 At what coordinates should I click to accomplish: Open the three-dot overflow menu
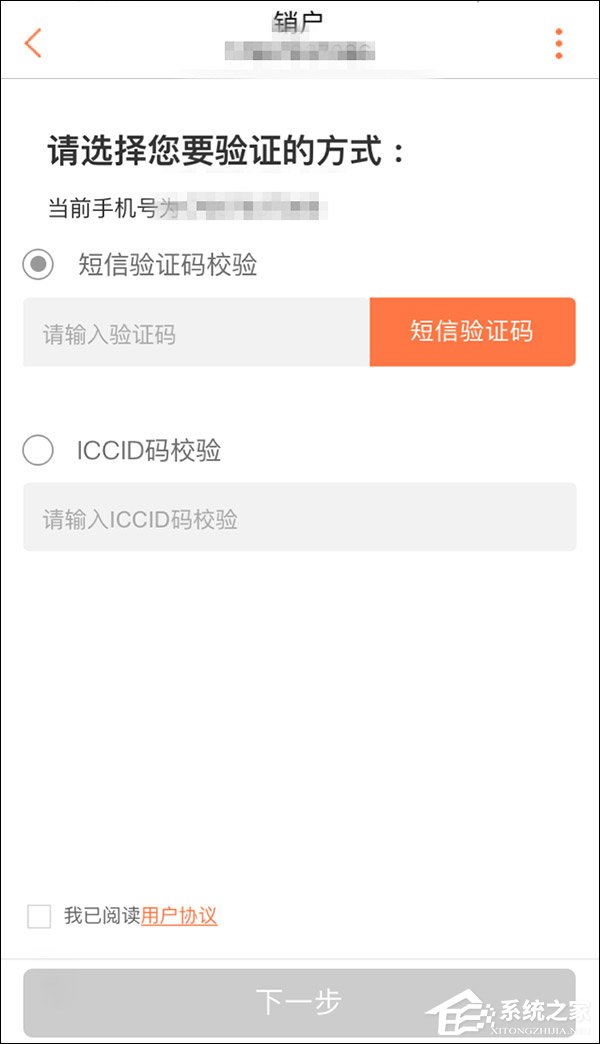click(558, 43)
